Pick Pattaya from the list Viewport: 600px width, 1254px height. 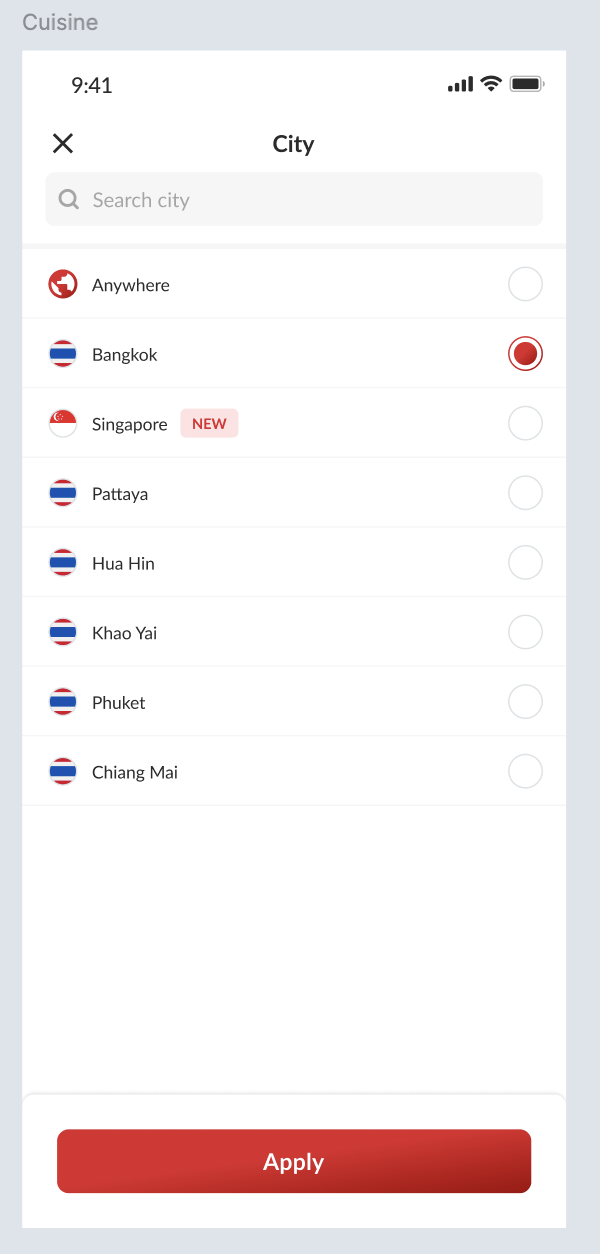click(x=525, y=493)
